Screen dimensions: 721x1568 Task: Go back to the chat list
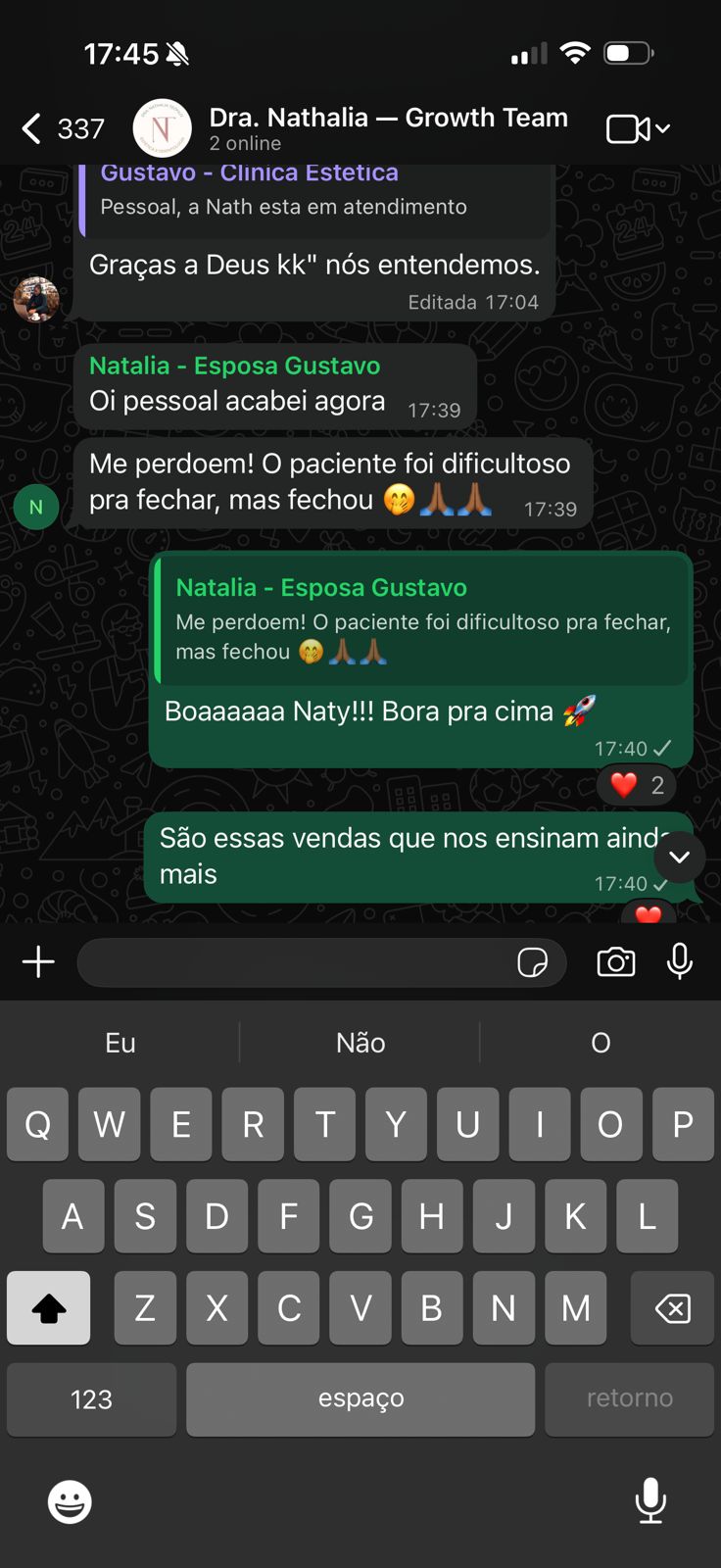pos(33,128)
